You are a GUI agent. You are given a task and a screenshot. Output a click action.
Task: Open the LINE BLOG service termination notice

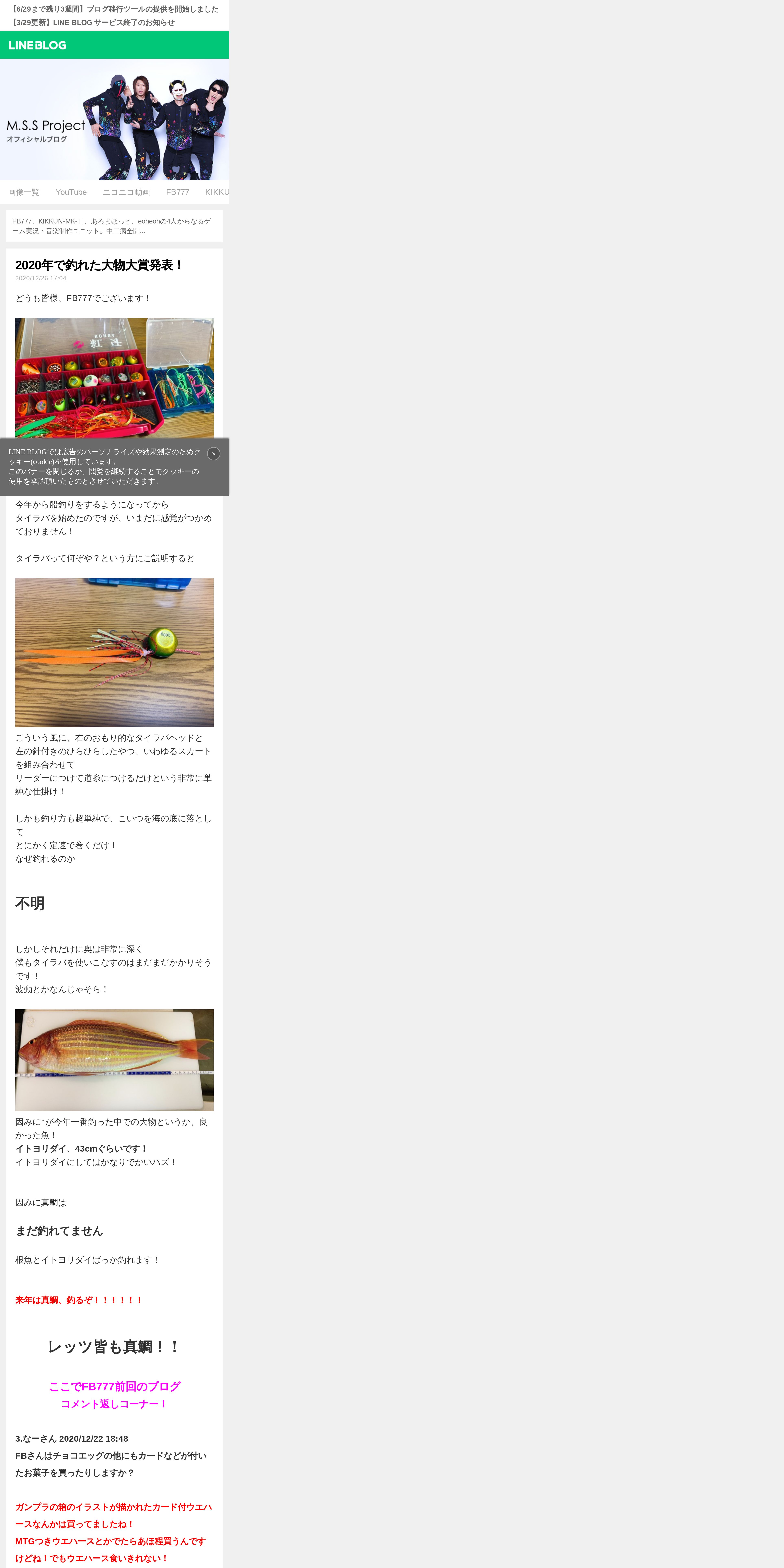point(93,23)
